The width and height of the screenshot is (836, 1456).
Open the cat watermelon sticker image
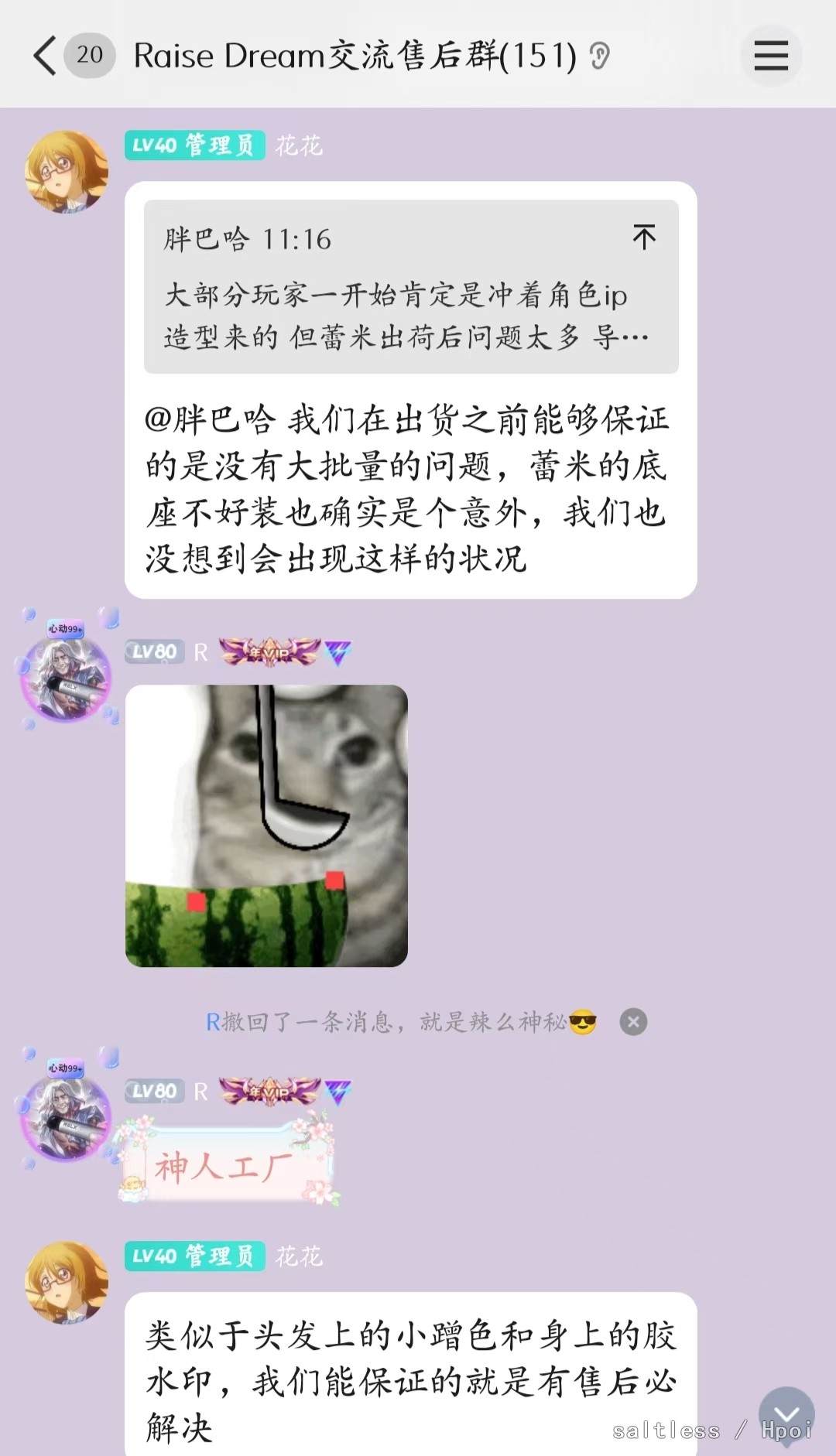tap(266, 825)
